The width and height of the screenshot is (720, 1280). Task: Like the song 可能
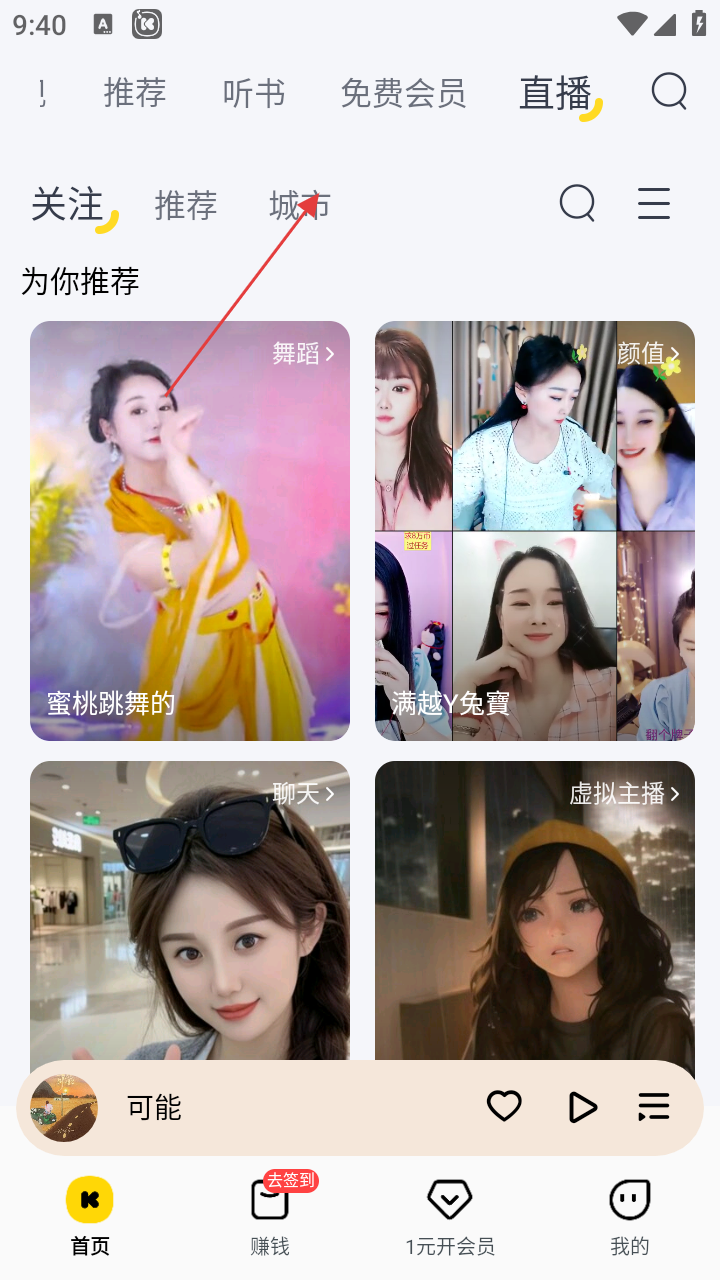pyautogui.click(x=504, y=1106)
